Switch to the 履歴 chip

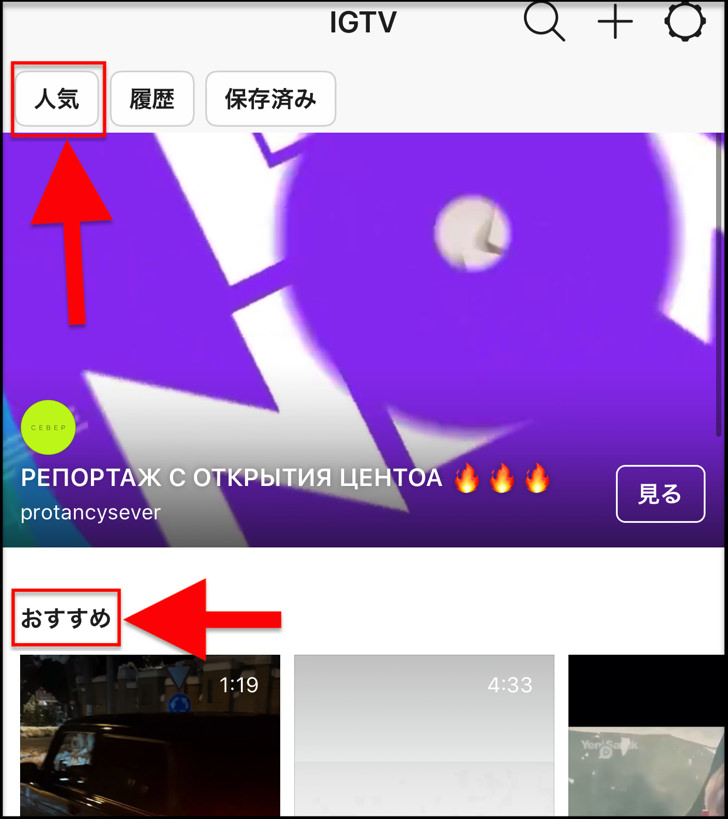pyautogui.click(x=152, y=99)
